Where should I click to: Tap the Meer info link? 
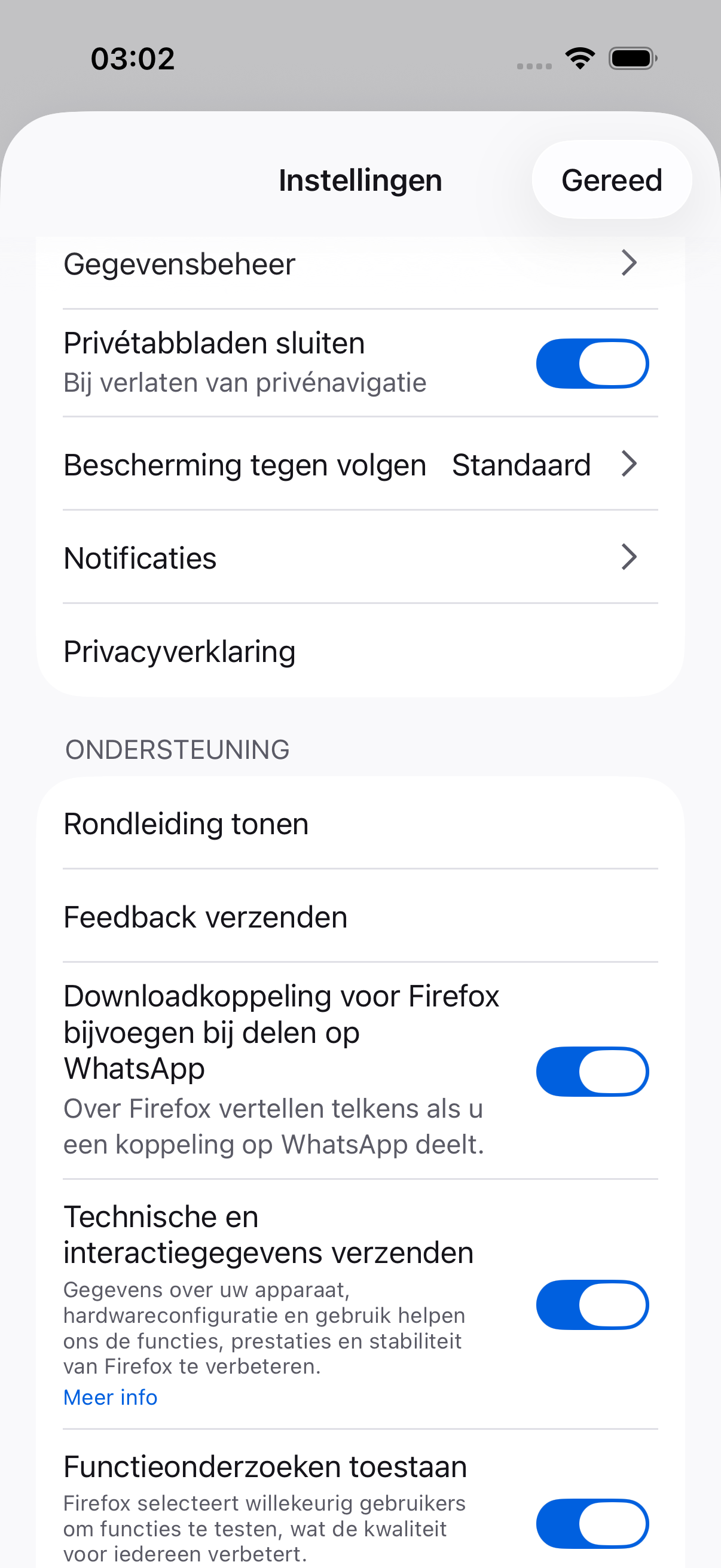pos(111,1397)
